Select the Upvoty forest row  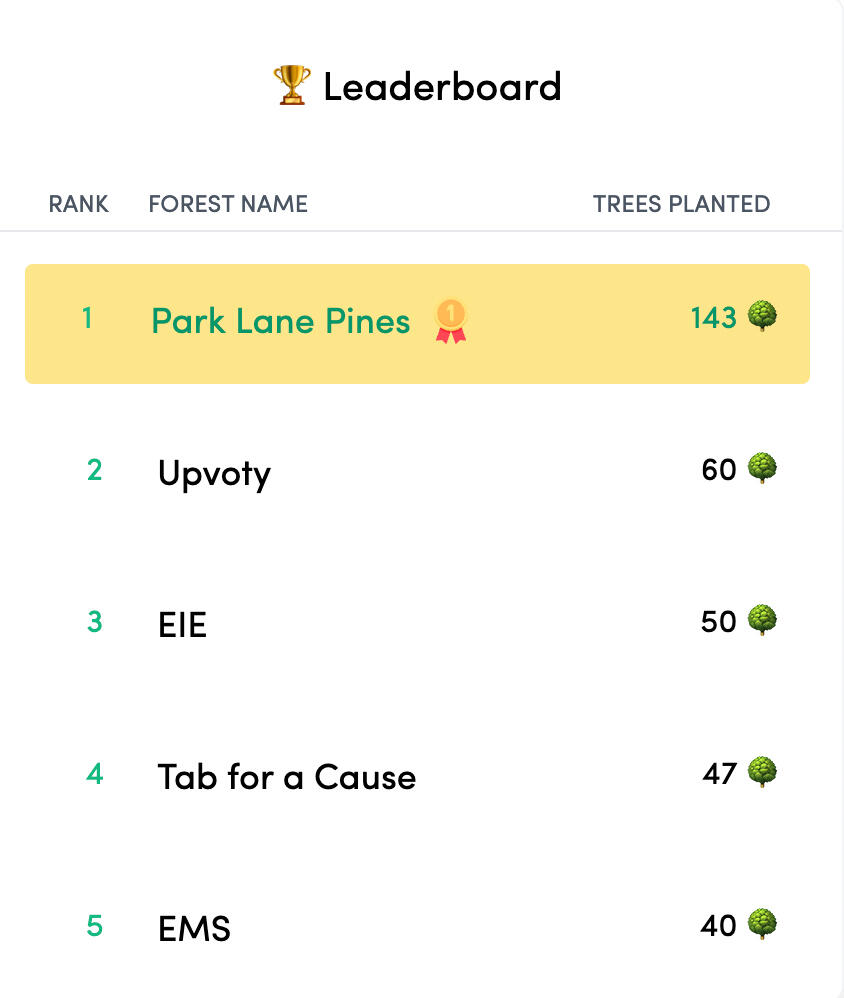click(214, 472)
